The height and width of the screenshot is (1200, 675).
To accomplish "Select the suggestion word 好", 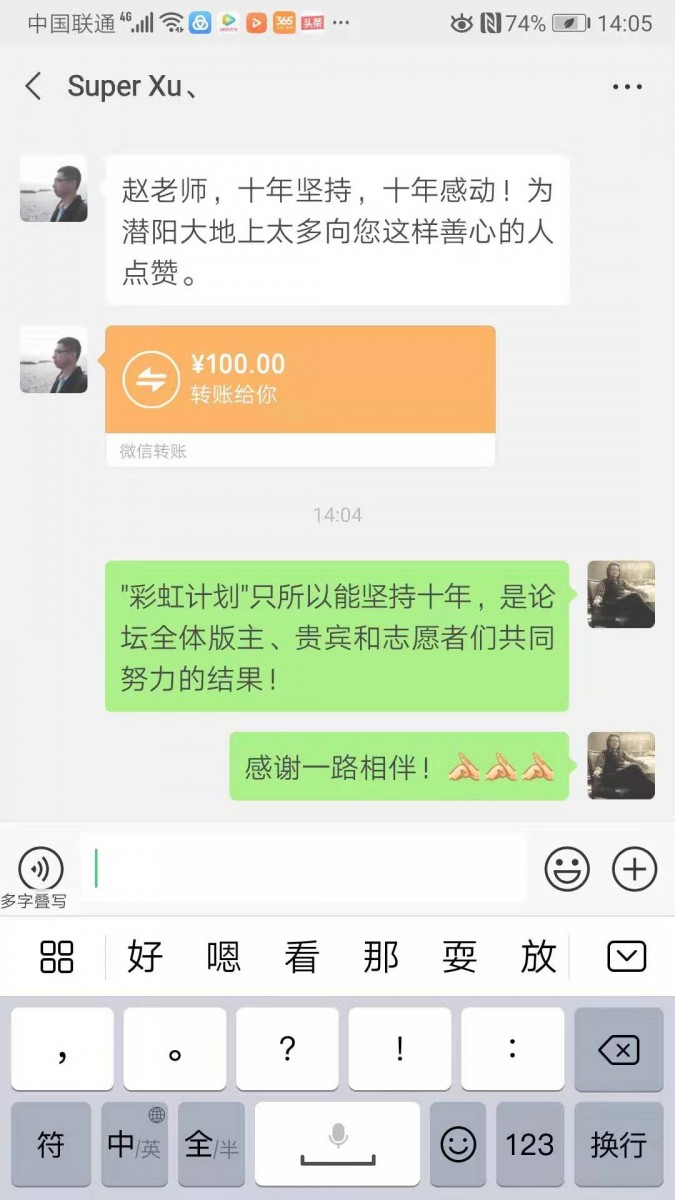I will click(145, 957).
